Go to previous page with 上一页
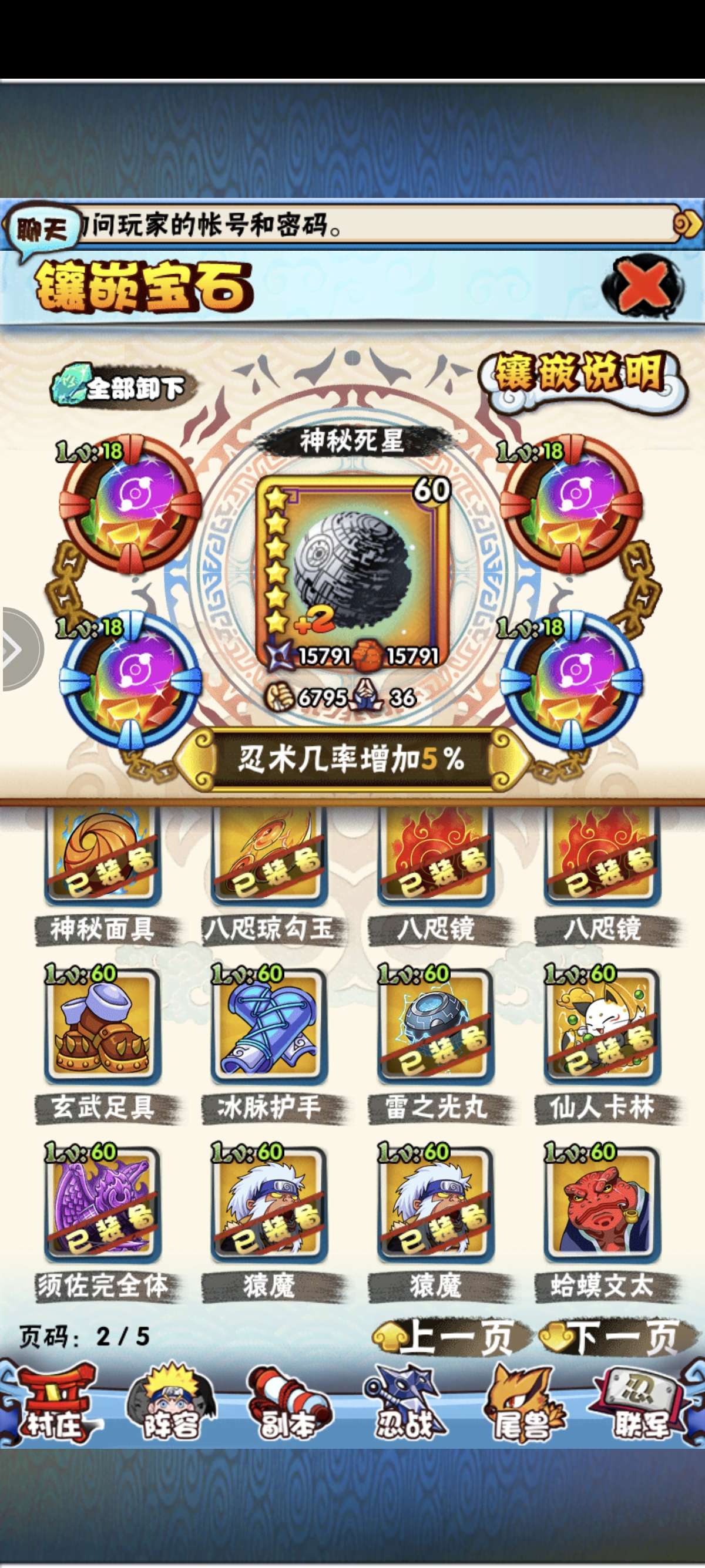Screen dimensions: 705x1568 [444, 1338]
